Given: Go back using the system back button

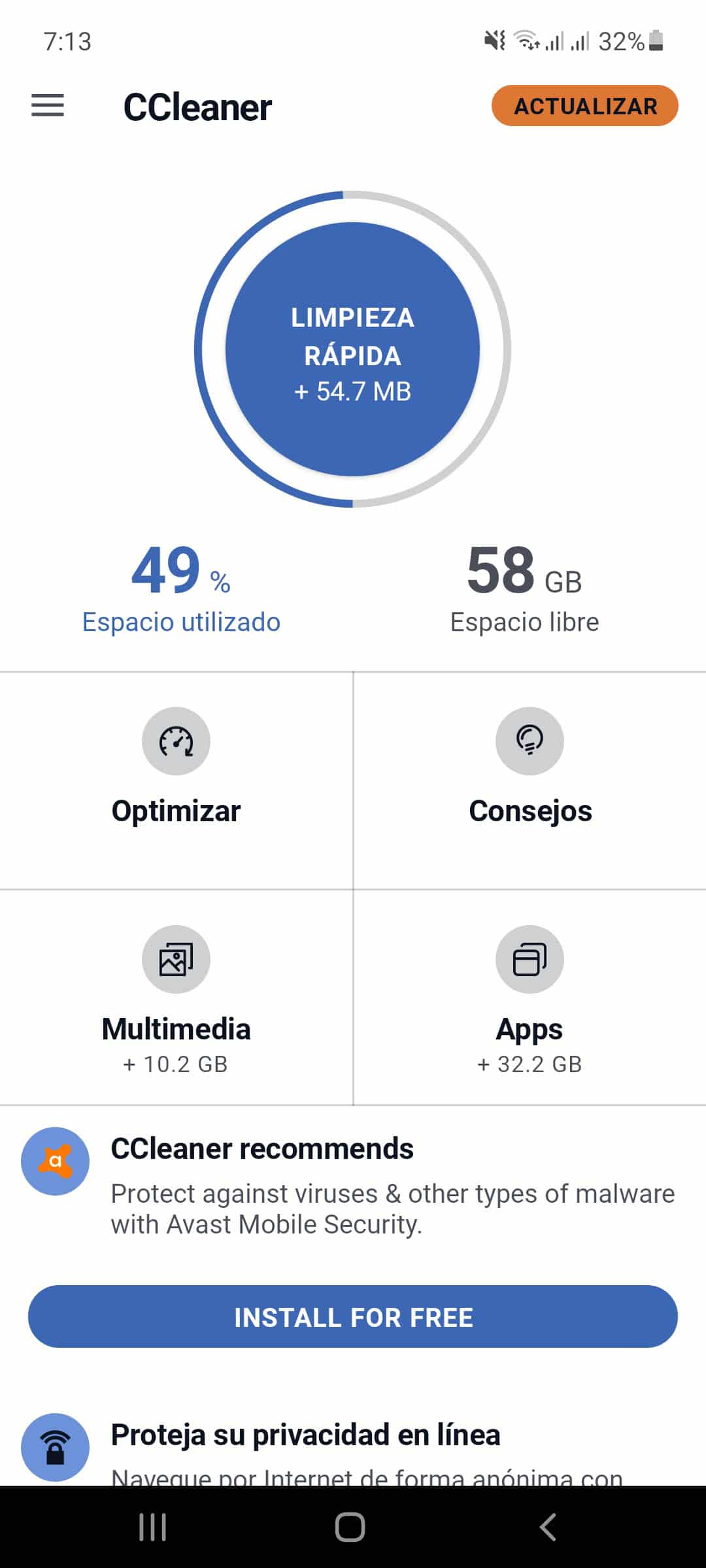Looking at the screenshot, I should (x=548, y=1527).
